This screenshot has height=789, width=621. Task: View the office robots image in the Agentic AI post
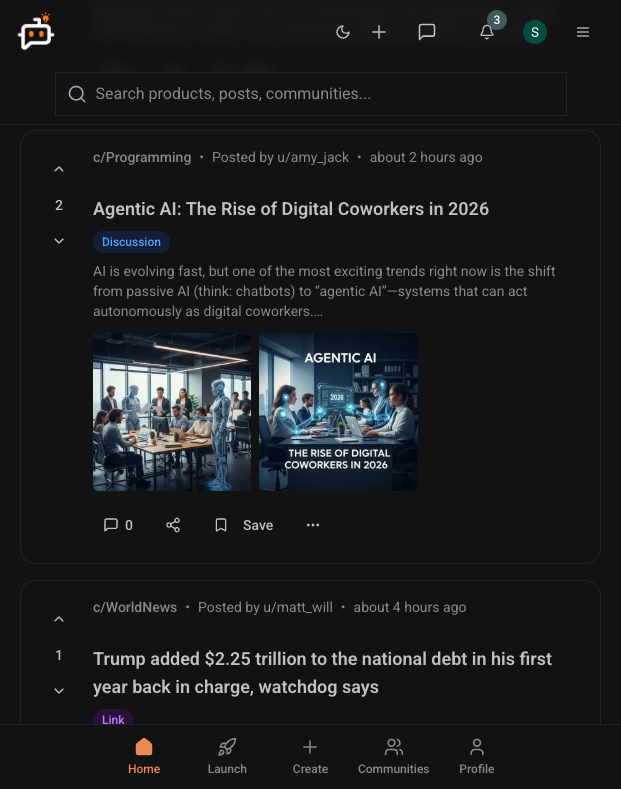point(172,412)
